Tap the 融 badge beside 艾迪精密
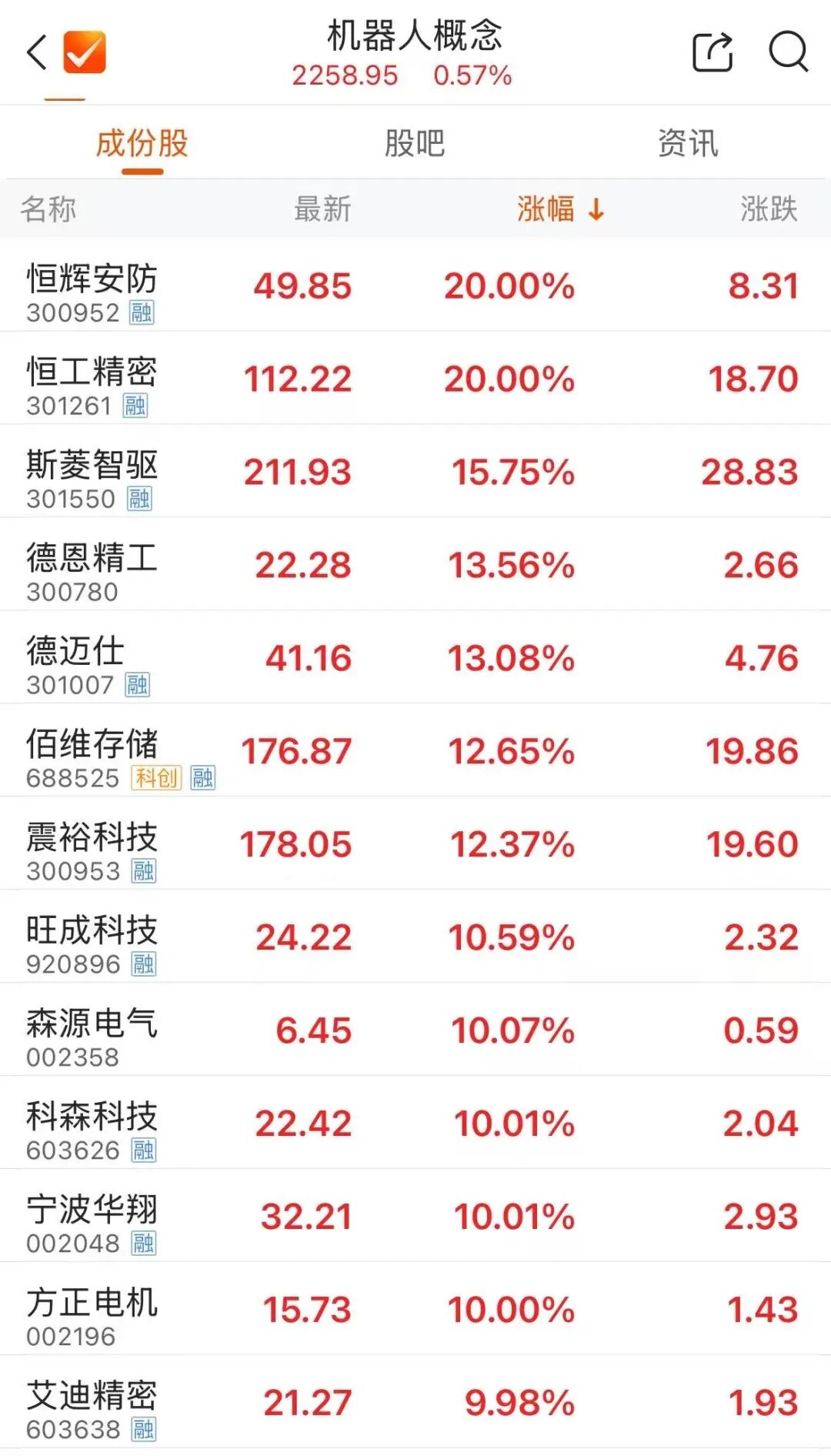This screenshot has width=831, height=1456. point(142,1430)
